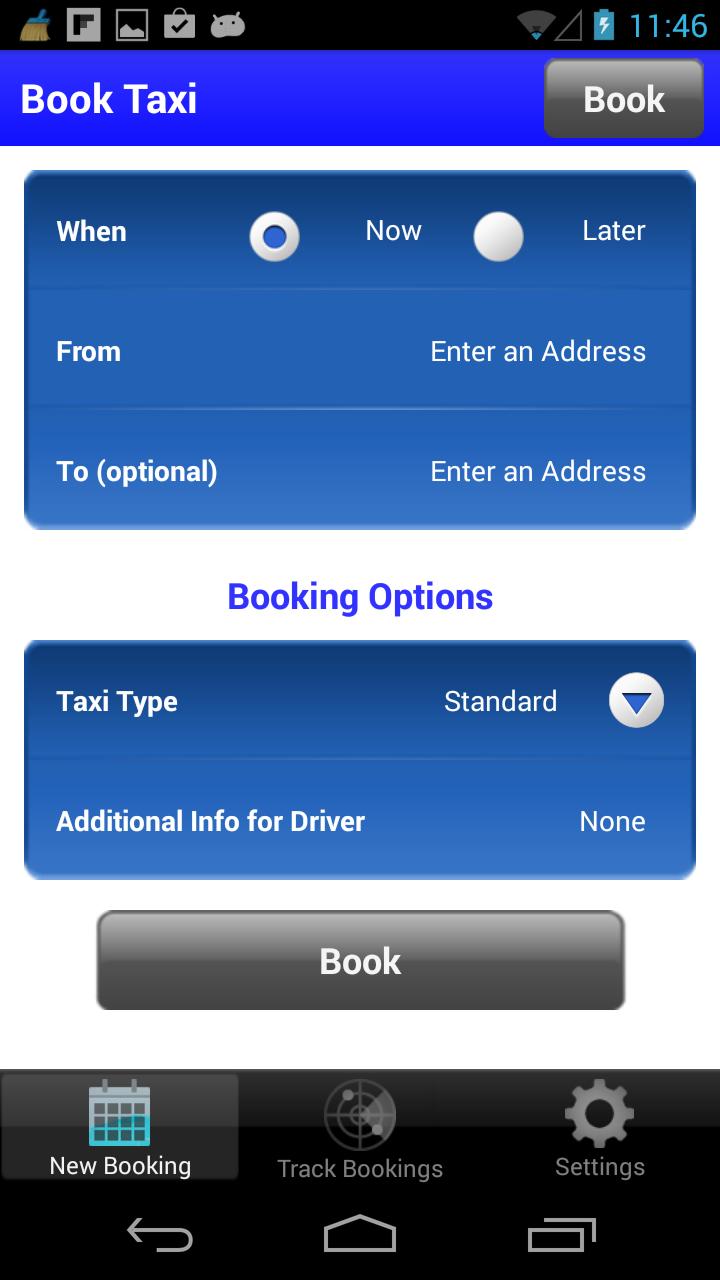Return to the home screen
Viewport: 720px width, 1280px height.
click(x=360, y=1235)
